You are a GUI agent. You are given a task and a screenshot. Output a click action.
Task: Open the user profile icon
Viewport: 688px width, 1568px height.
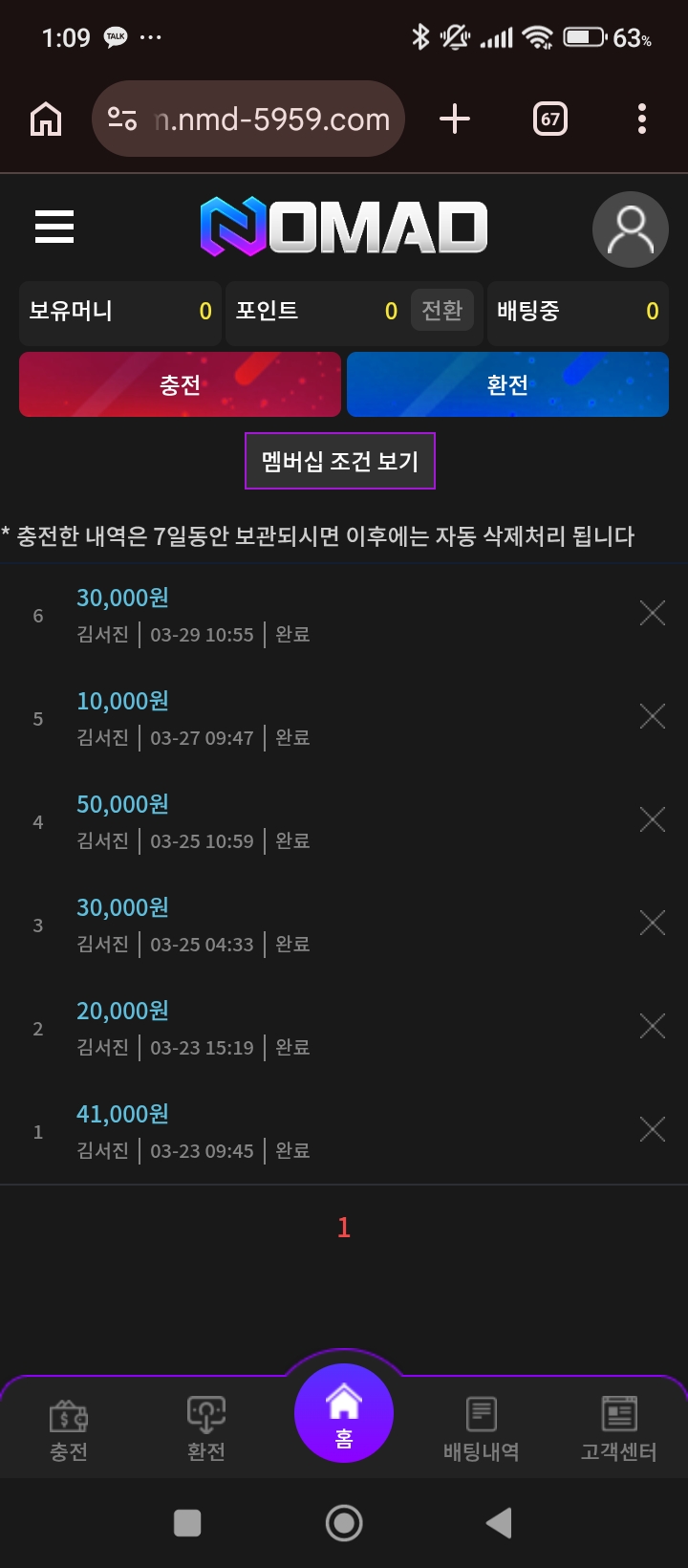[630, 229]
